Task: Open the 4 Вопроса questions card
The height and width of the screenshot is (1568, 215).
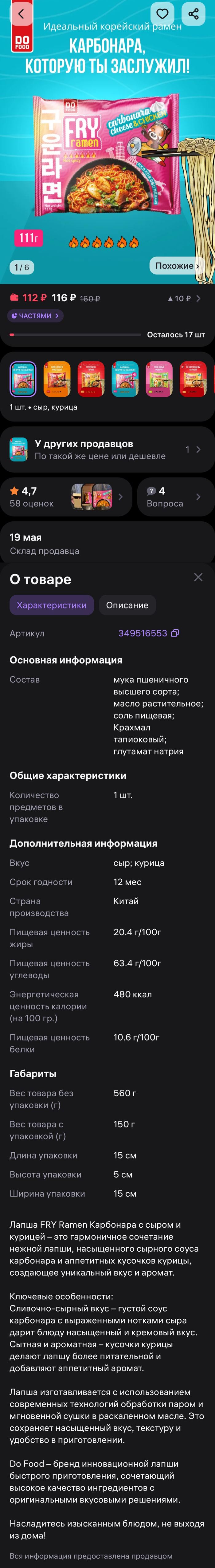Action: pos(175,497)
